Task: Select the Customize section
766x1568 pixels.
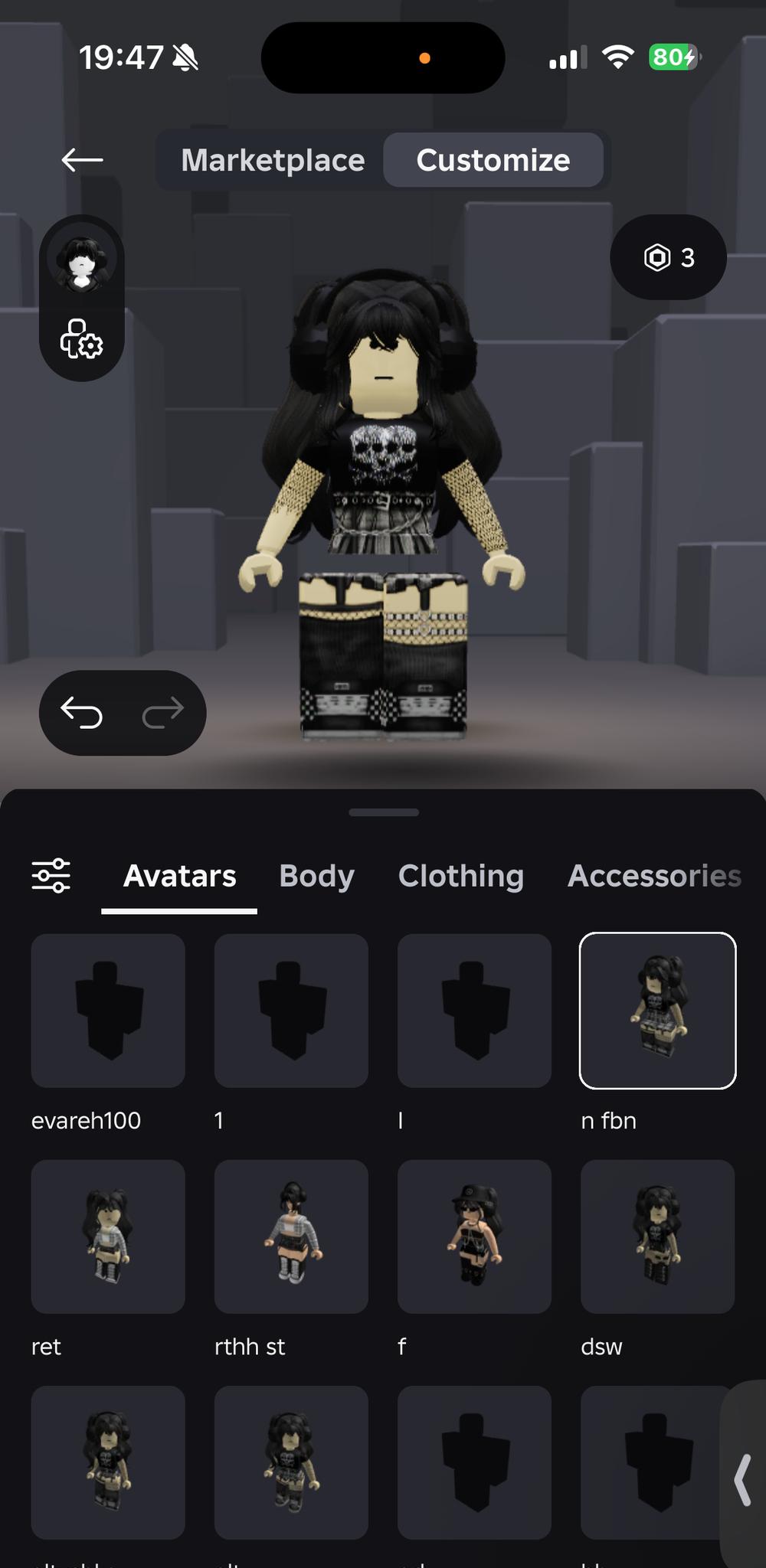Action: point(493,161)
